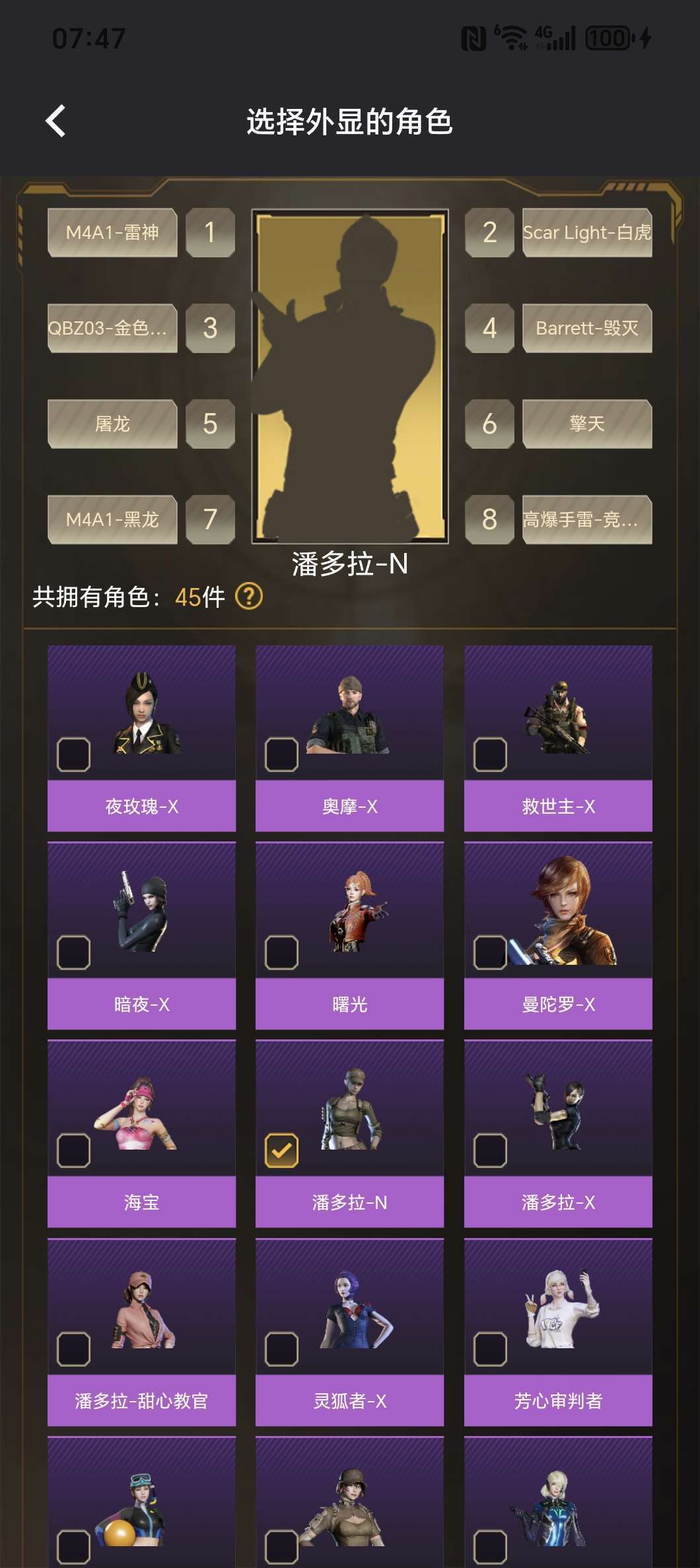Image resolution: width=700 pixels, height=1568 pixels.
Task: Choose weapon slot 5 屠龙
Action: pos(112,424)
